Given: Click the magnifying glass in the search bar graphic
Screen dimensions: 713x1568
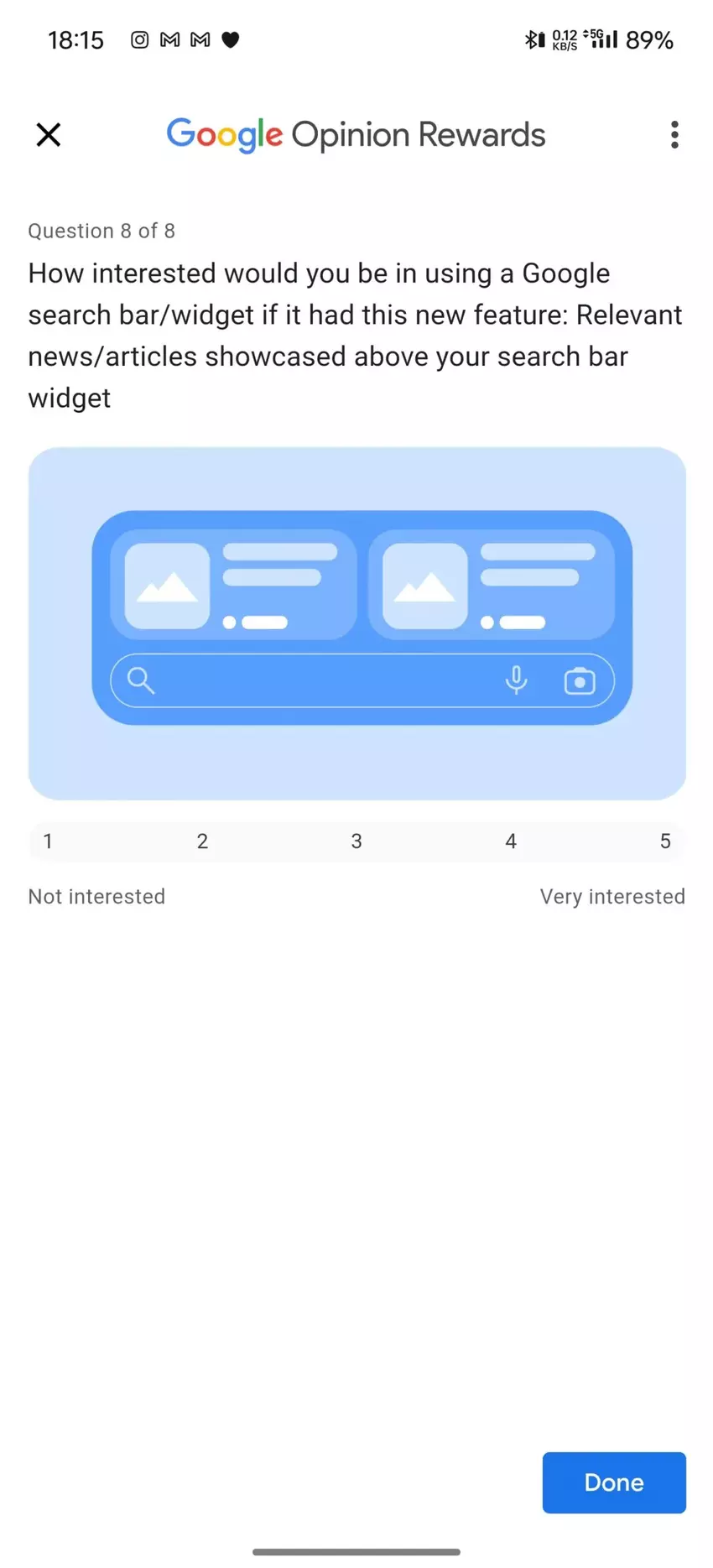Looking at the screenshot, I should 140,680.
